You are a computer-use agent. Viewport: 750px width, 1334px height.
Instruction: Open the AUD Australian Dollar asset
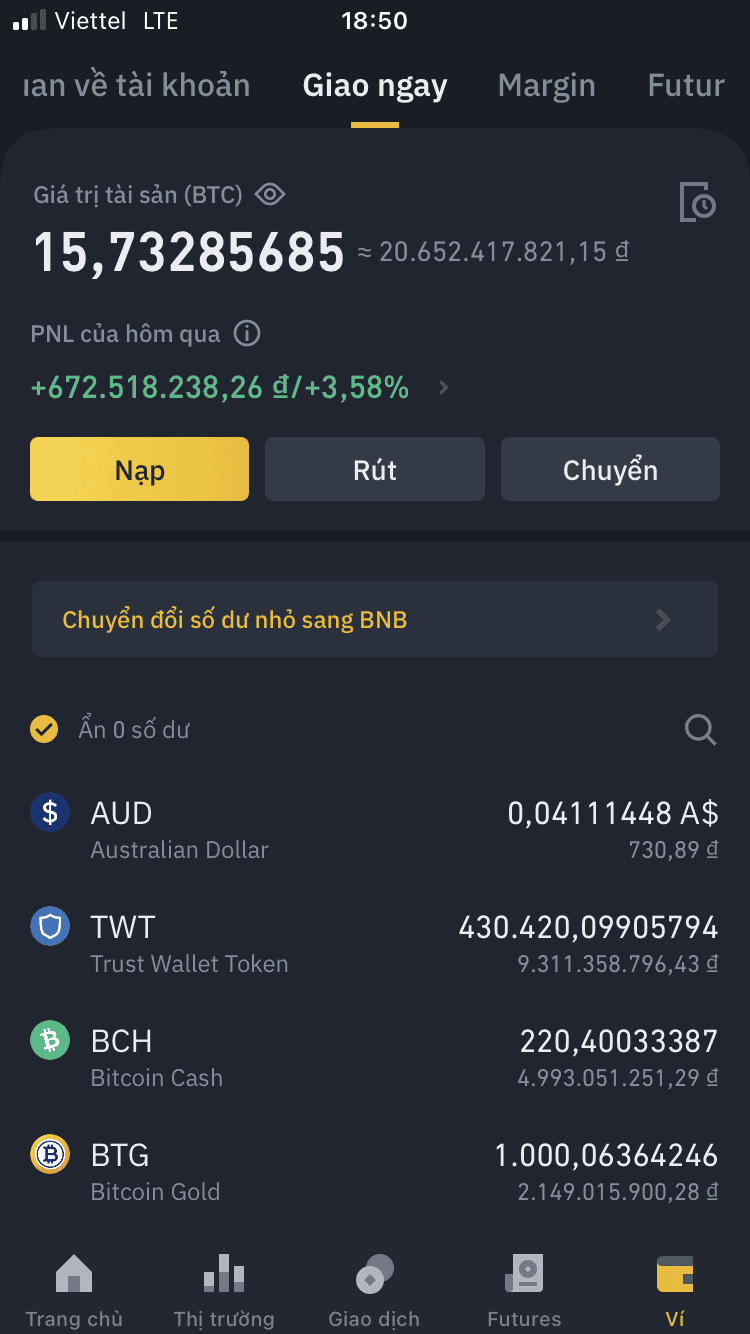point(375,830)
